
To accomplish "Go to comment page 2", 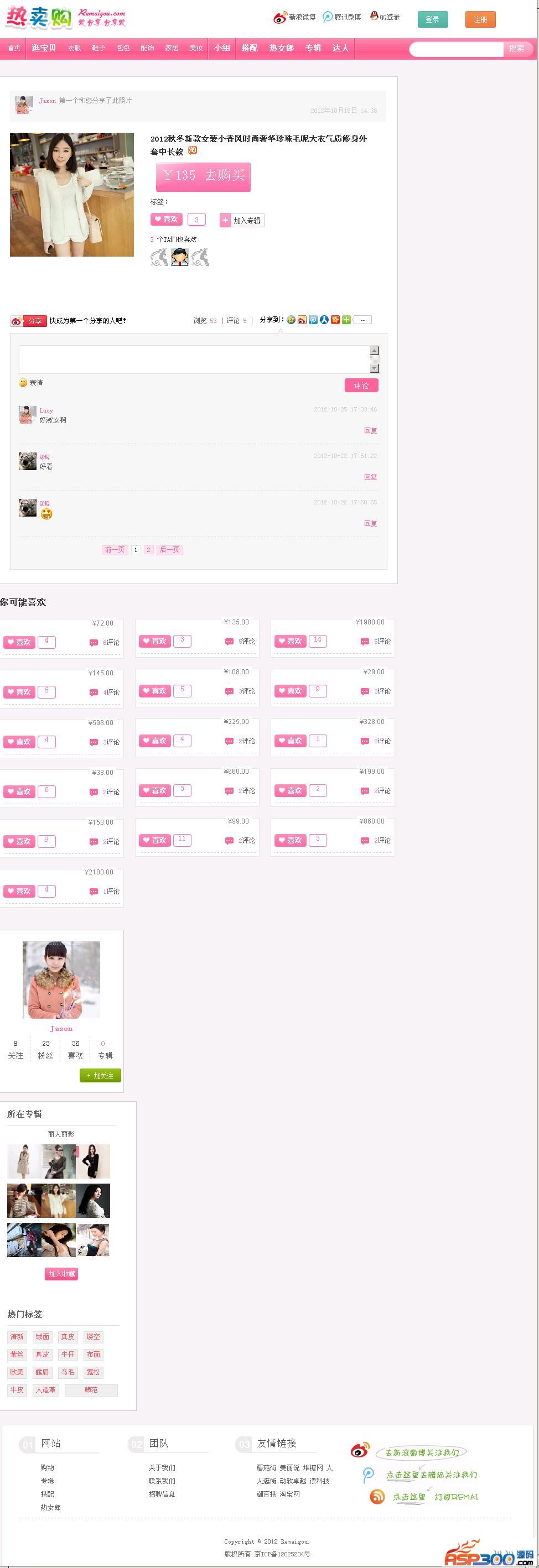I will pyautogui.click(x=148, y=550).
